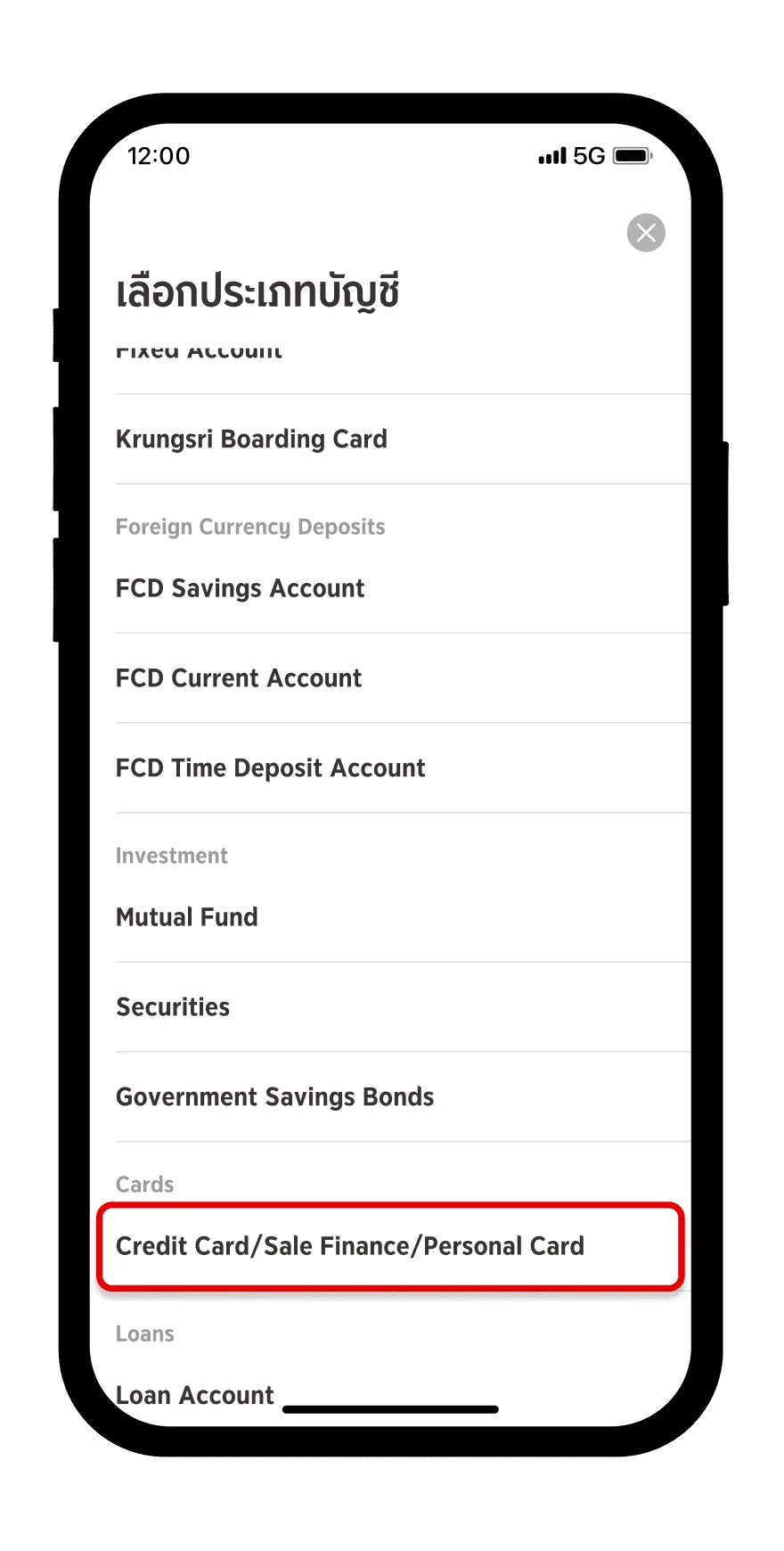The height and width of the screenshot is (1551, 784).
Task: Pick Government Savings Bonds
Action: 275,1097
